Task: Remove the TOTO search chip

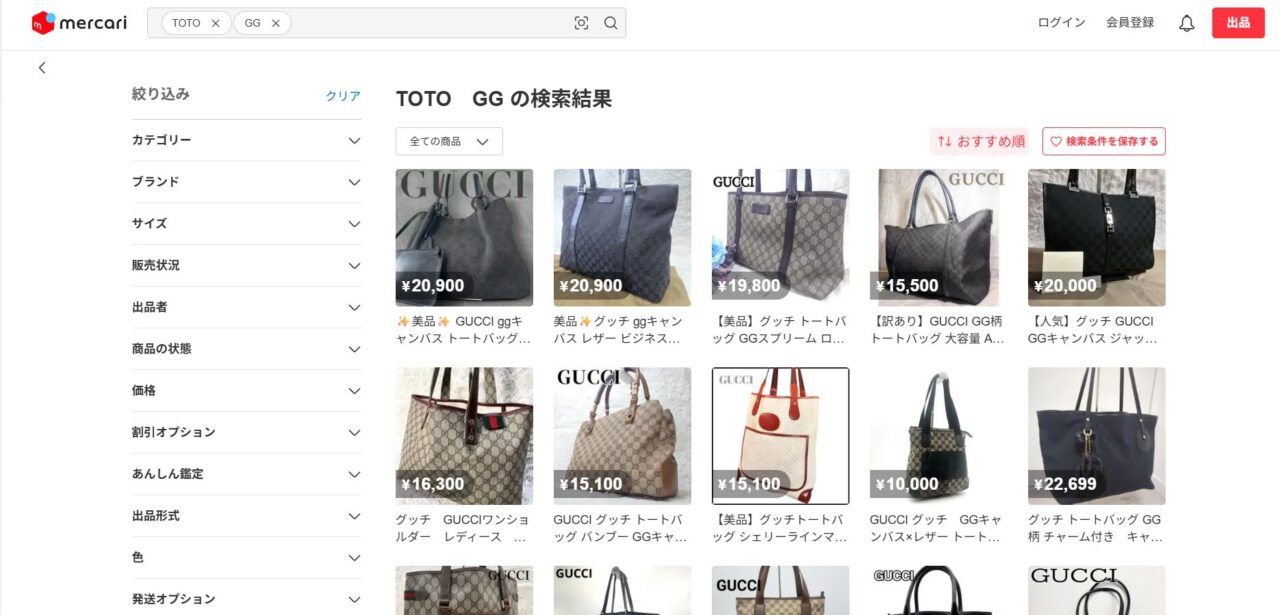Action: [x=215, y=23]
